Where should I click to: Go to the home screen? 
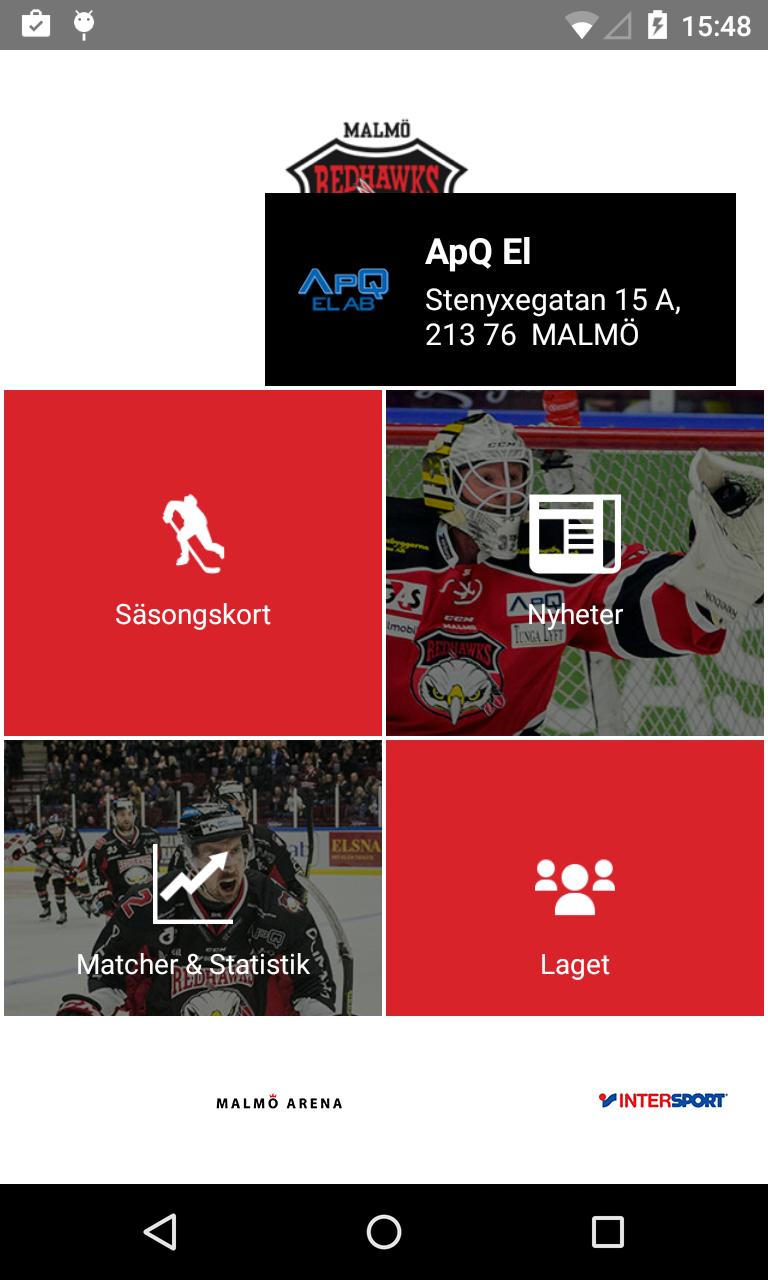384,1232
